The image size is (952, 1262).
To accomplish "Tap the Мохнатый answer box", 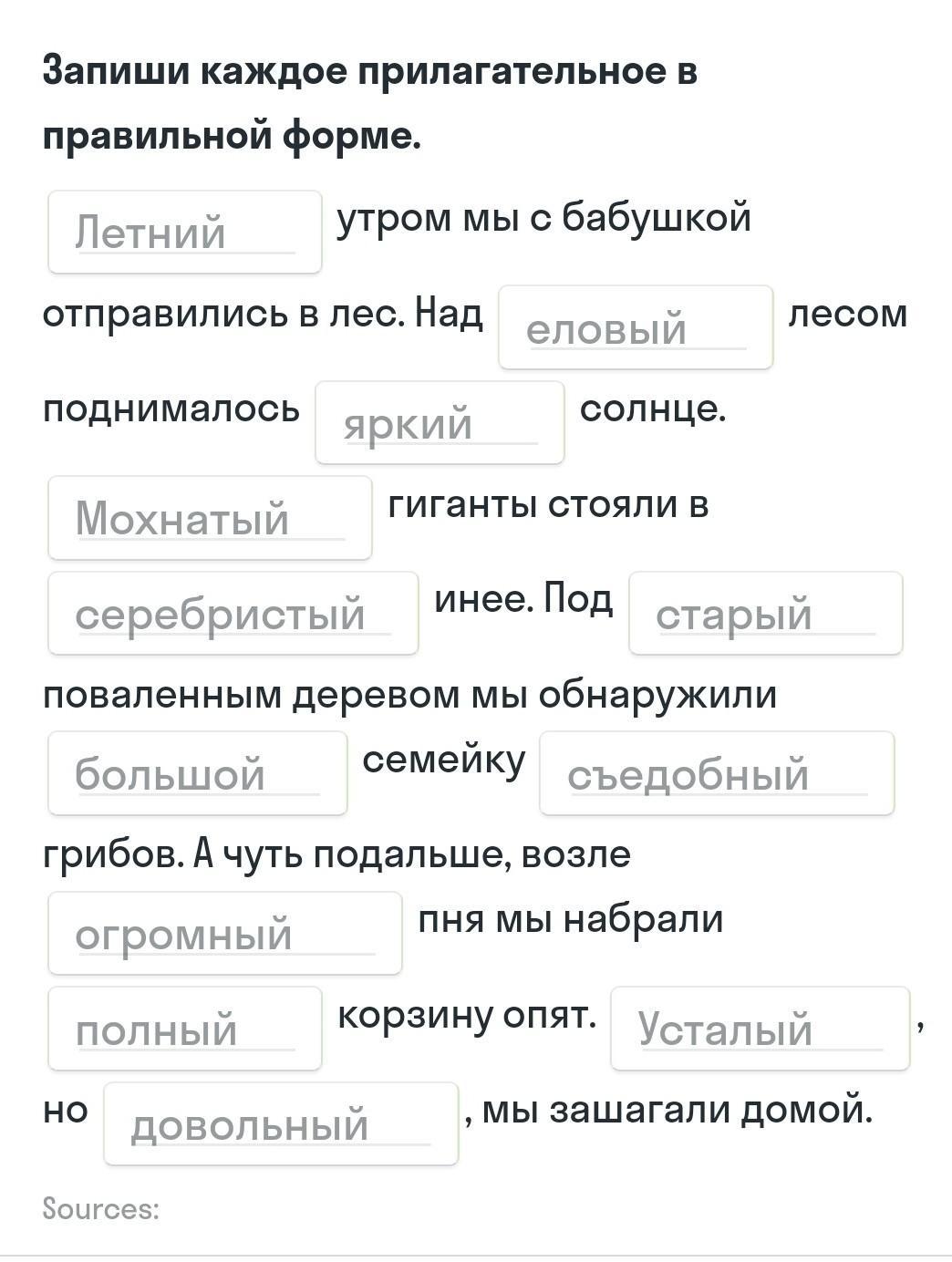I will click(x=210, y=517).
